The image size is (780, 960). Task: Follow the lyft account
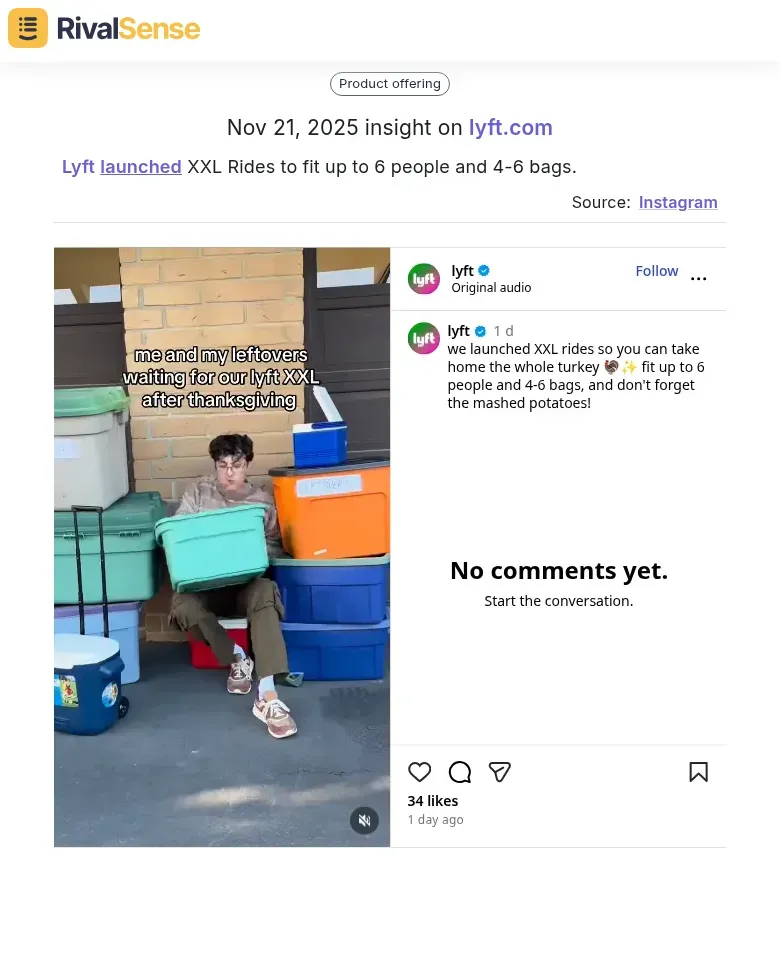point(656,271)
